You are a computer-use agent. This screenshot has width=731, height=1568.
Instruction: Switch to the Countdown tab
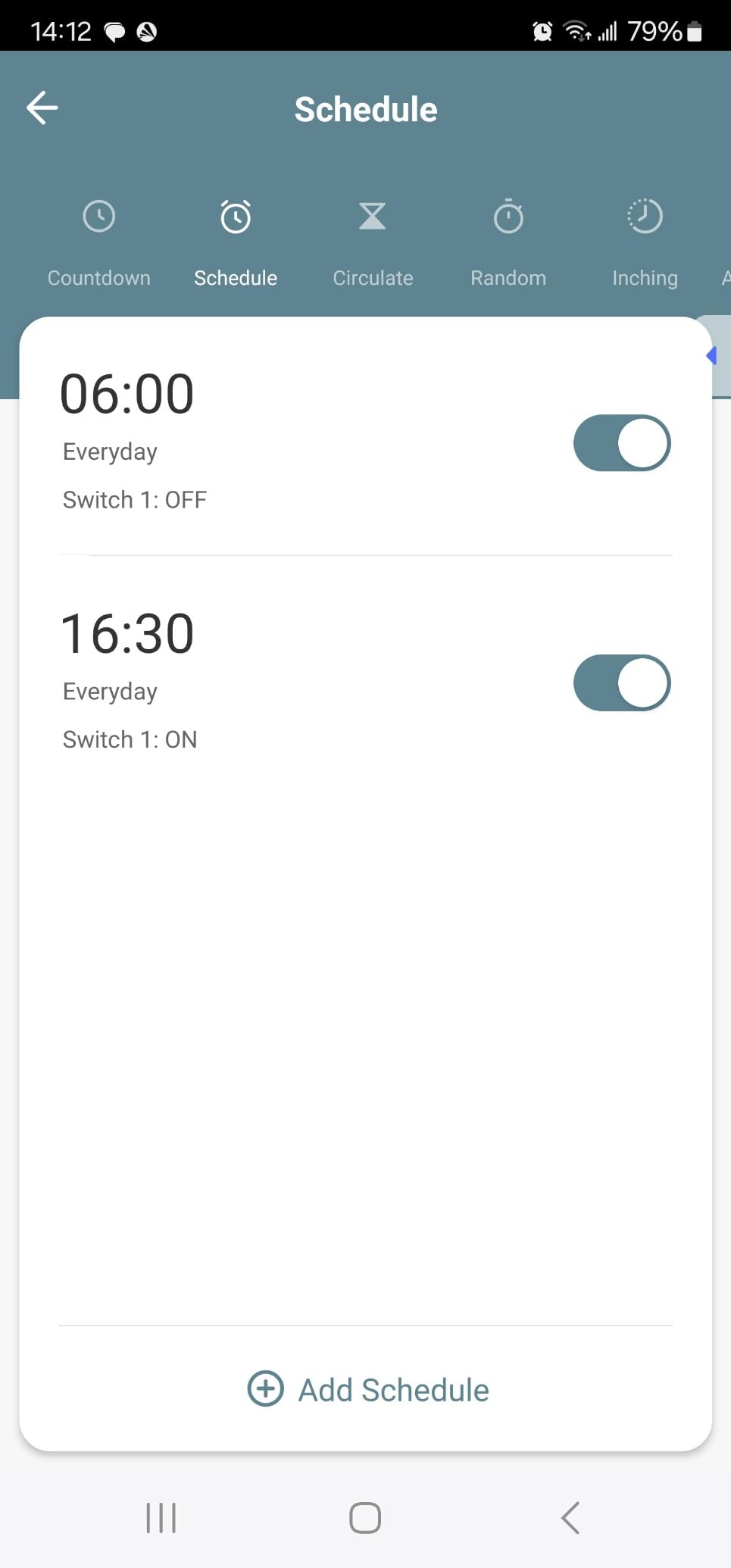pyautogui.click(x=98, y=244)
